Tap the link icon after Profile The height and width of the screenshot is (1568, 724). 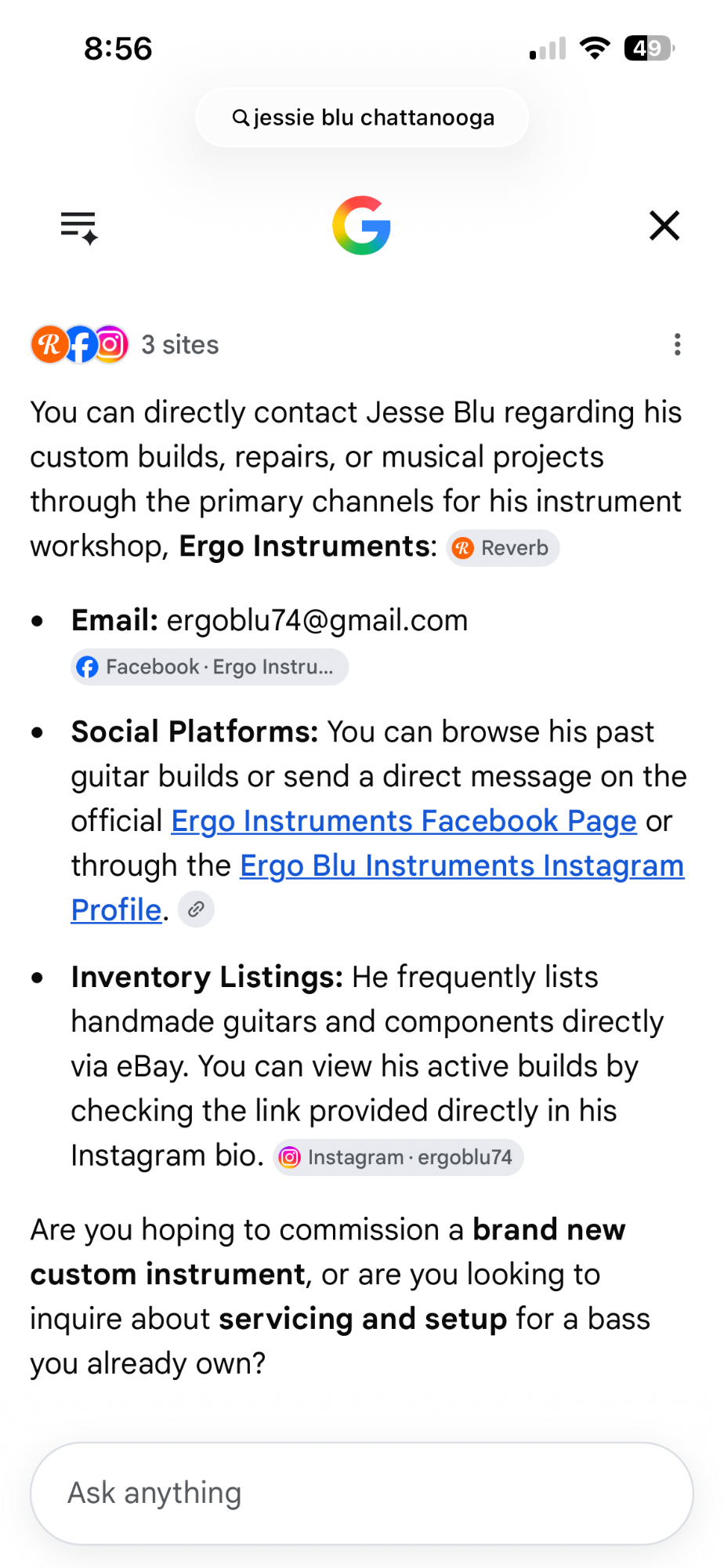(196, 909)
